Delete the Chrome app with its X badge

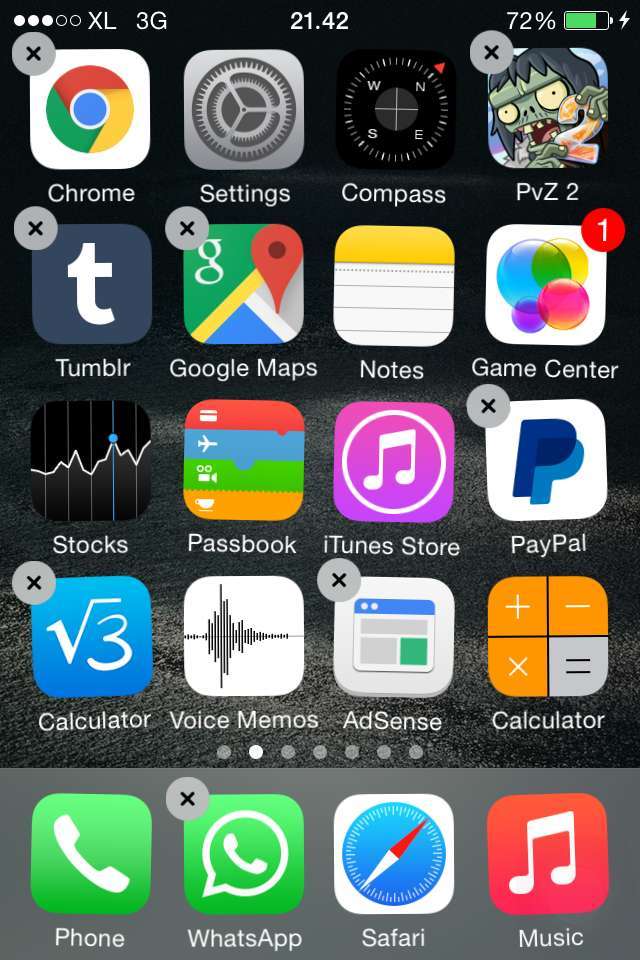[x=34, y=54]
